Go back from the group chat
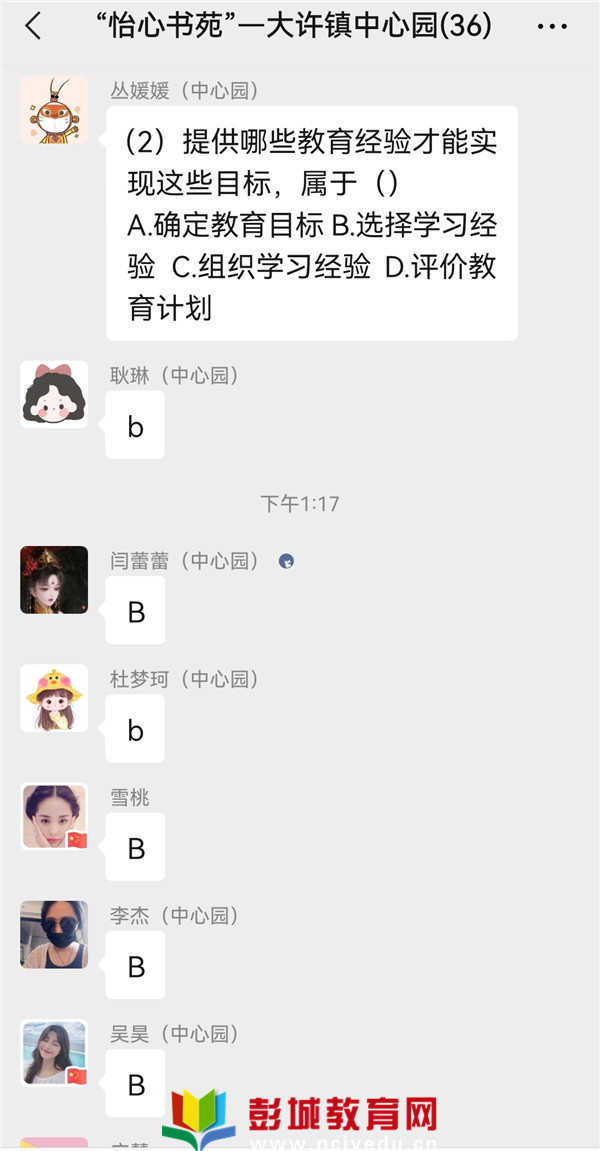The image size is (600, 1151). coord(33,26)
